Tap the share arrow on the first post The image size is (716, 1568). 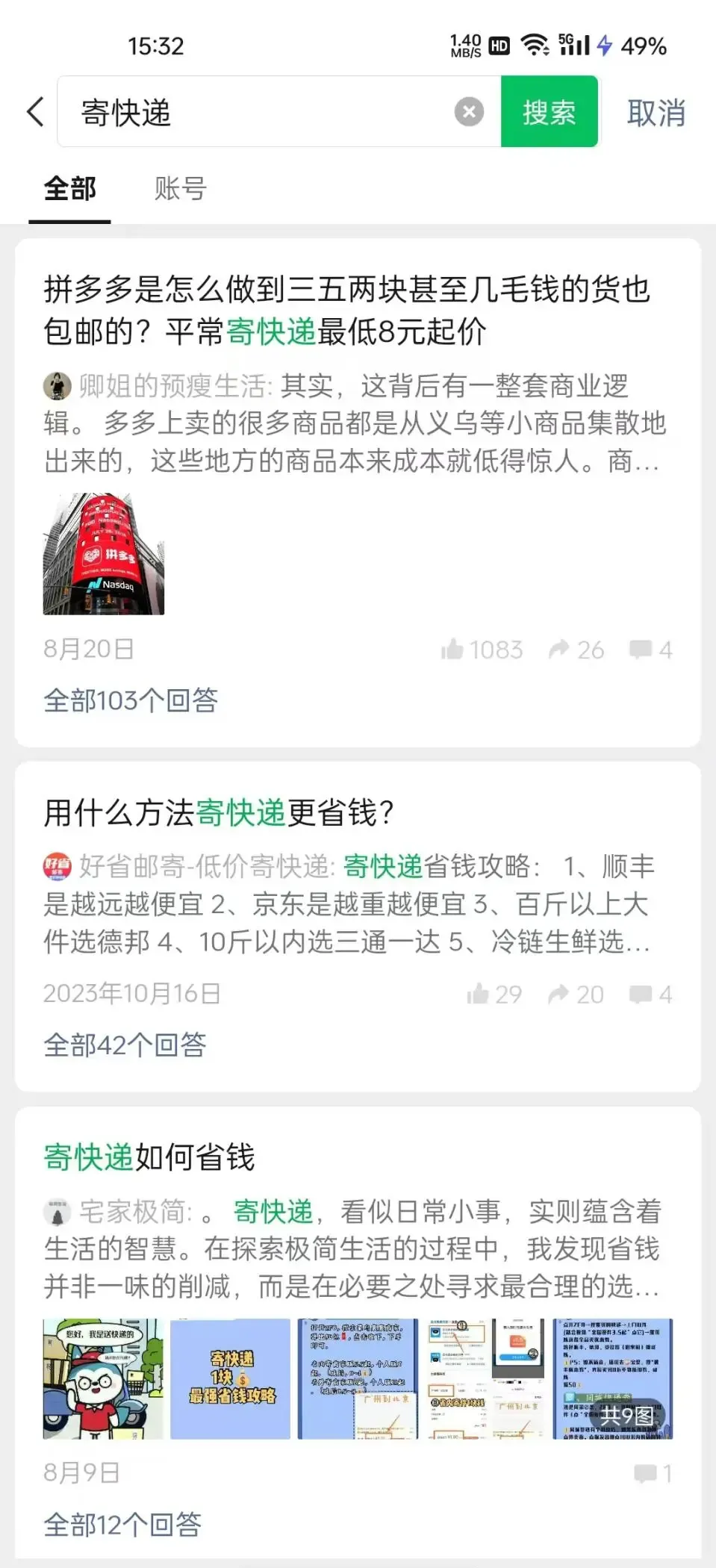point(560,649)
